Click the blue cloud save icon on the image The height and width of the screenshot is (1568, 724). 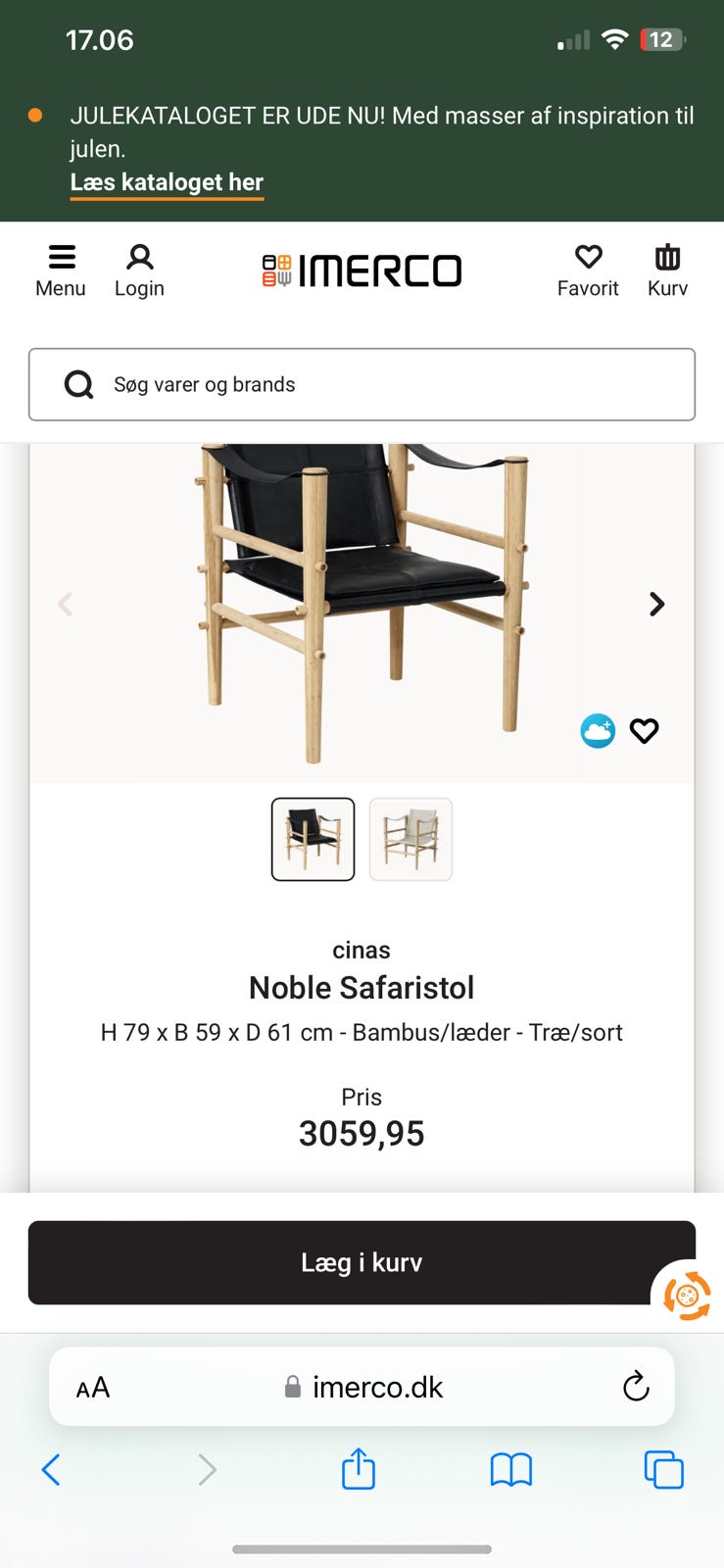(x=597, y=730)
